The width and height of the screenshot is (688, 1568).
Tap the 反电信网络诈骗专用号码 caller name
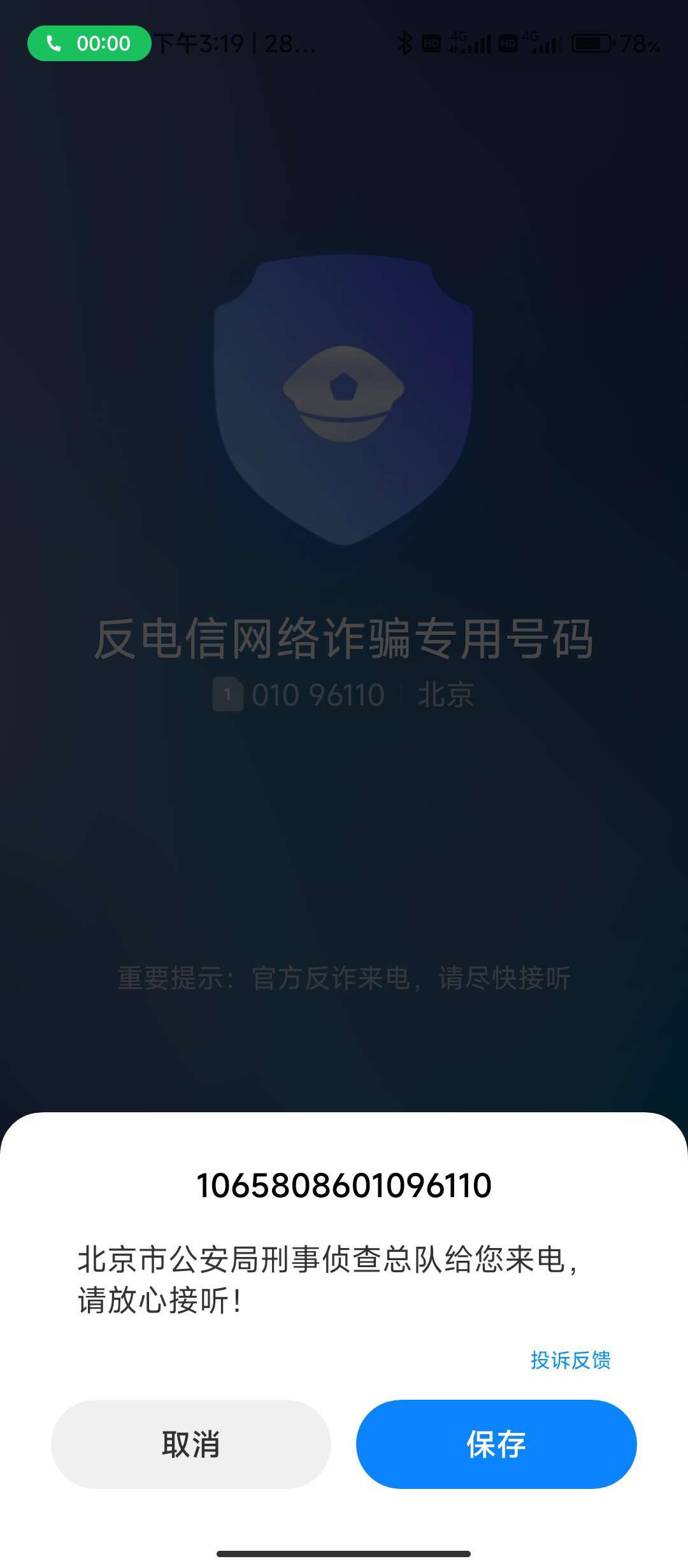[x=344, y=642]
